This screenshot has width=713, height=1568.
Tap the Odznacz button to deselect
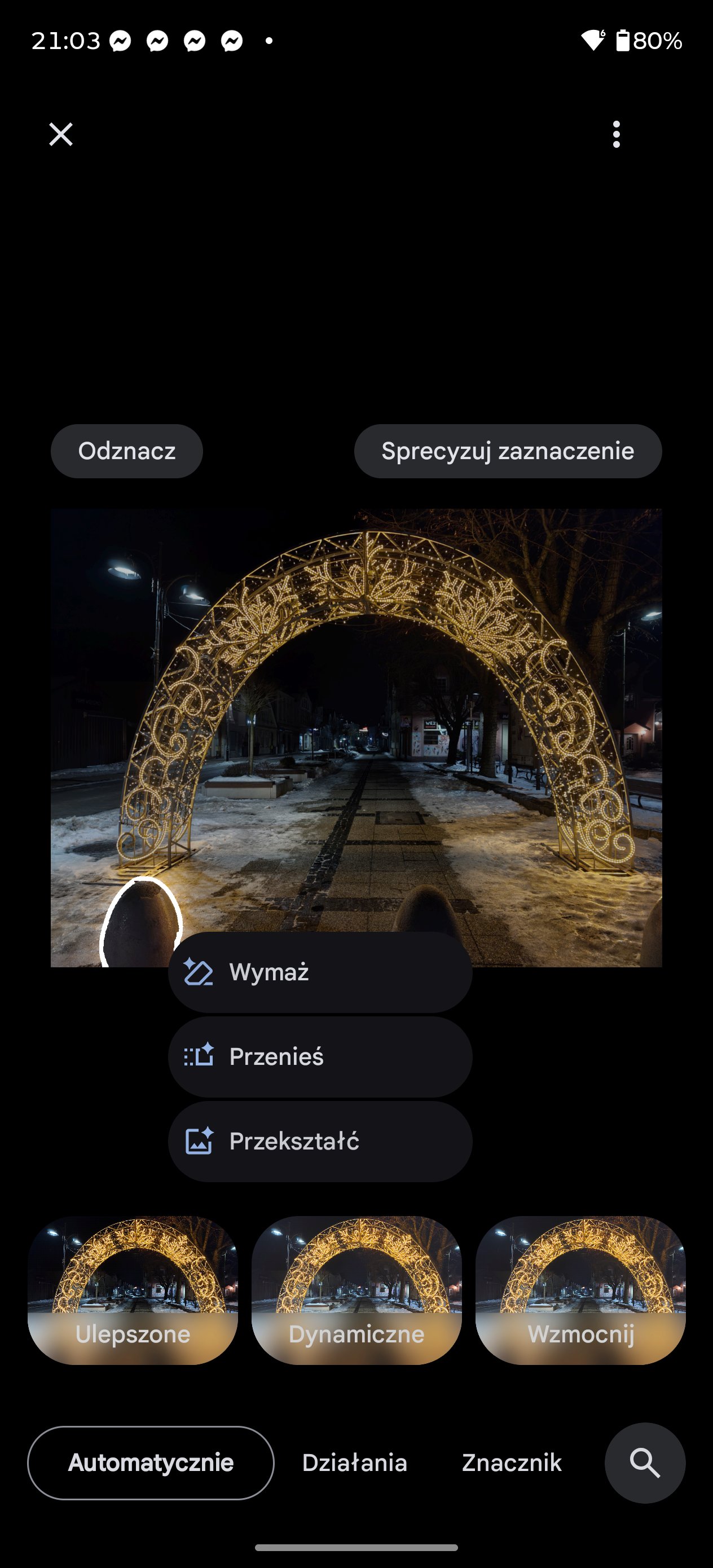(127, 451)
